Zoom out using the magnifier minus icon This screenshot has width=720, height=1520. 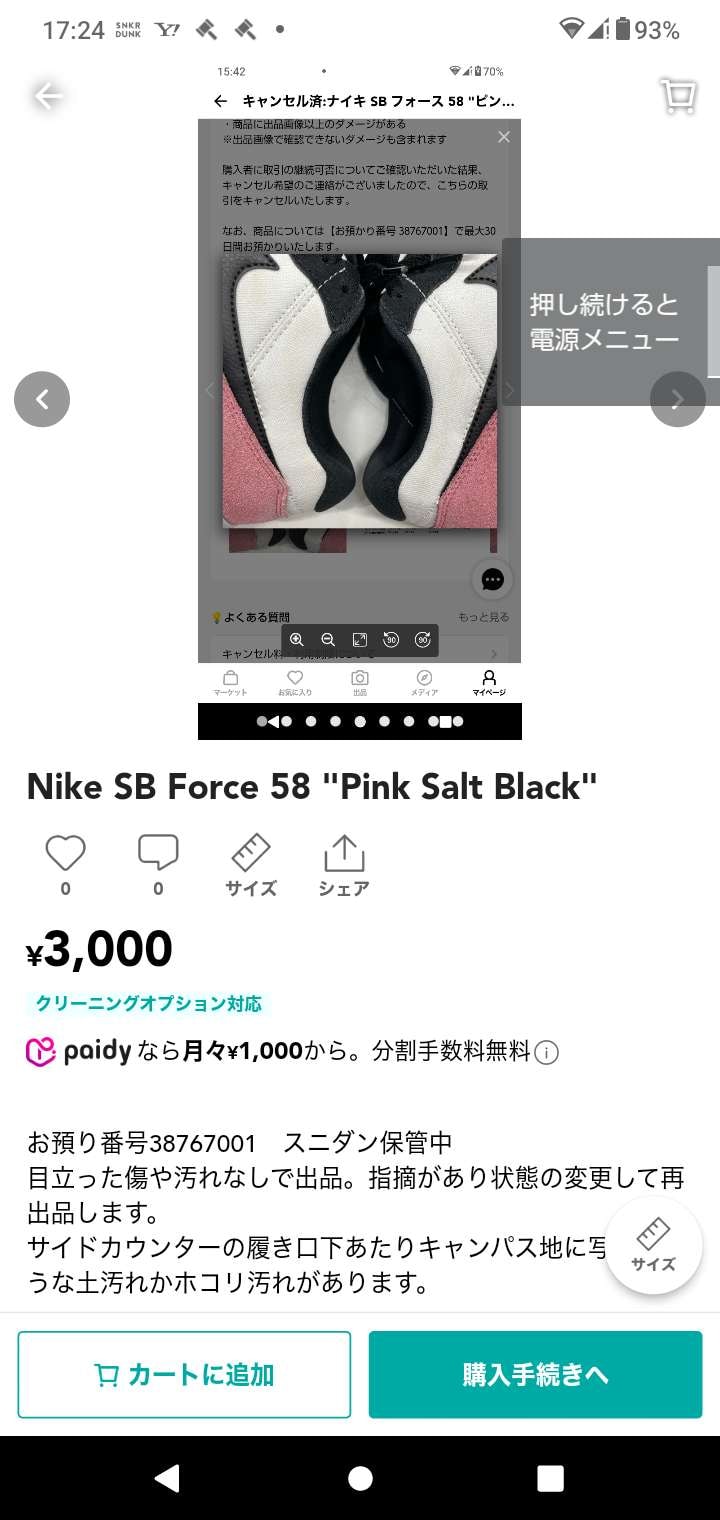326,640
